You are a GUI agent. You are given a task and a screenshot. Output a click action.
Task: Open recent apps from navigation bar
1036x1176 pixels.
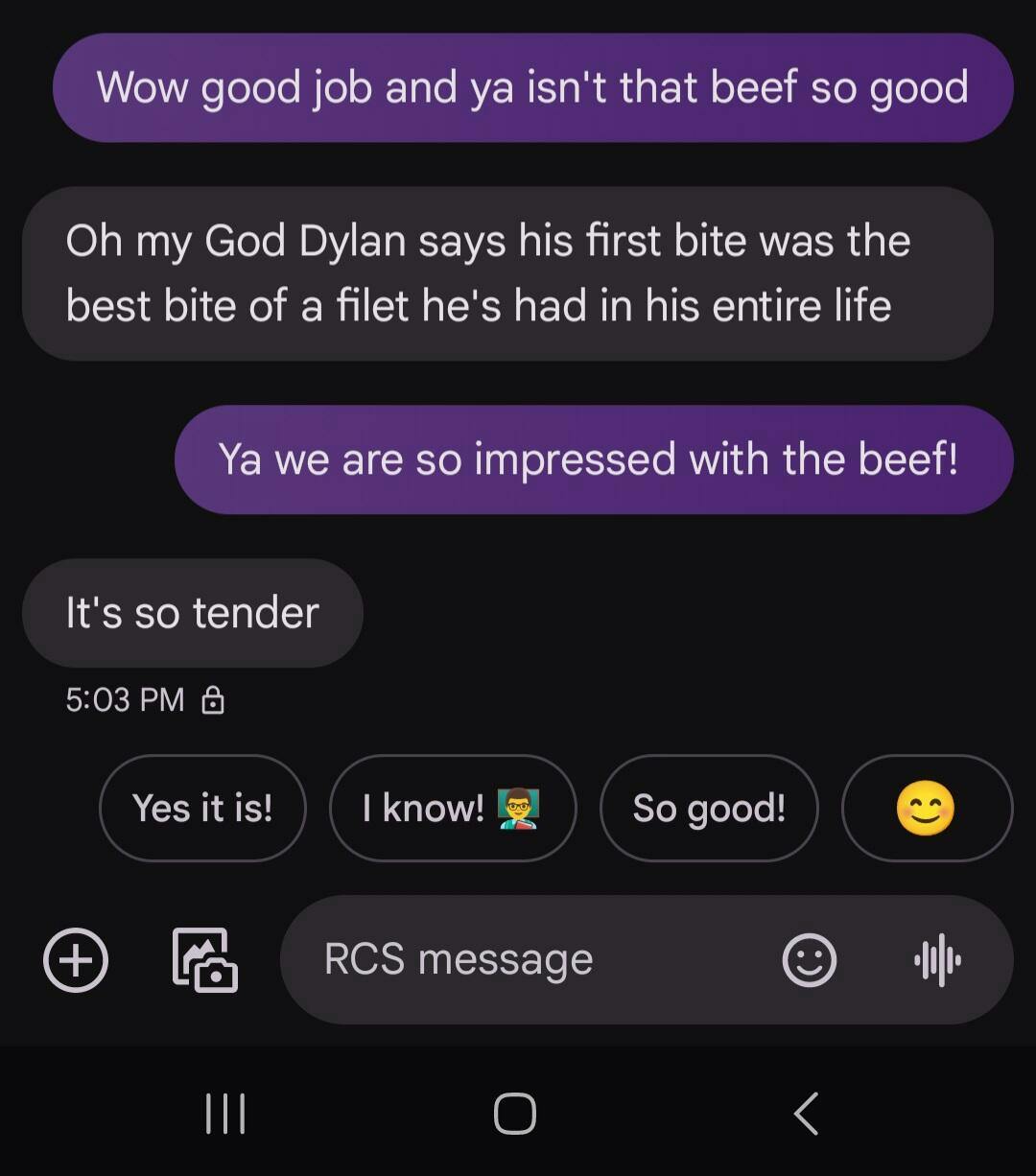[x=226, y=1114]
